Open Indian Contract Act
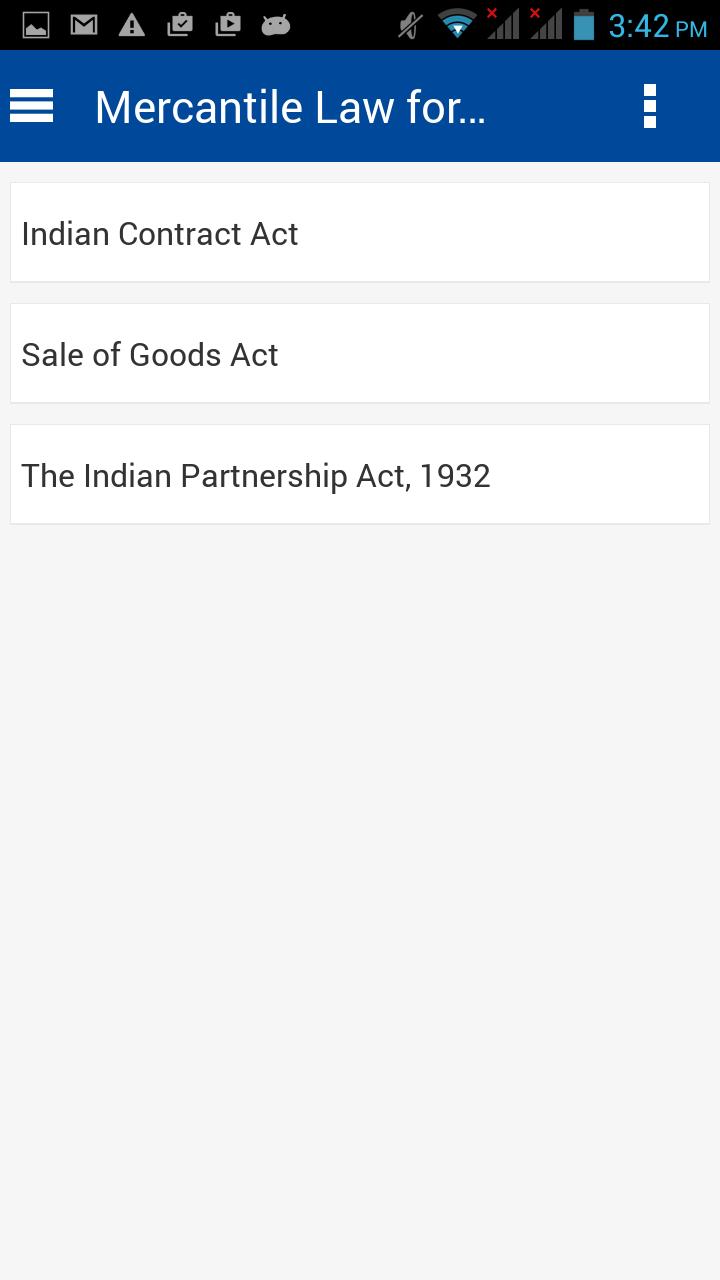Screen dimensions: 720x1280 tap(360, 233)
